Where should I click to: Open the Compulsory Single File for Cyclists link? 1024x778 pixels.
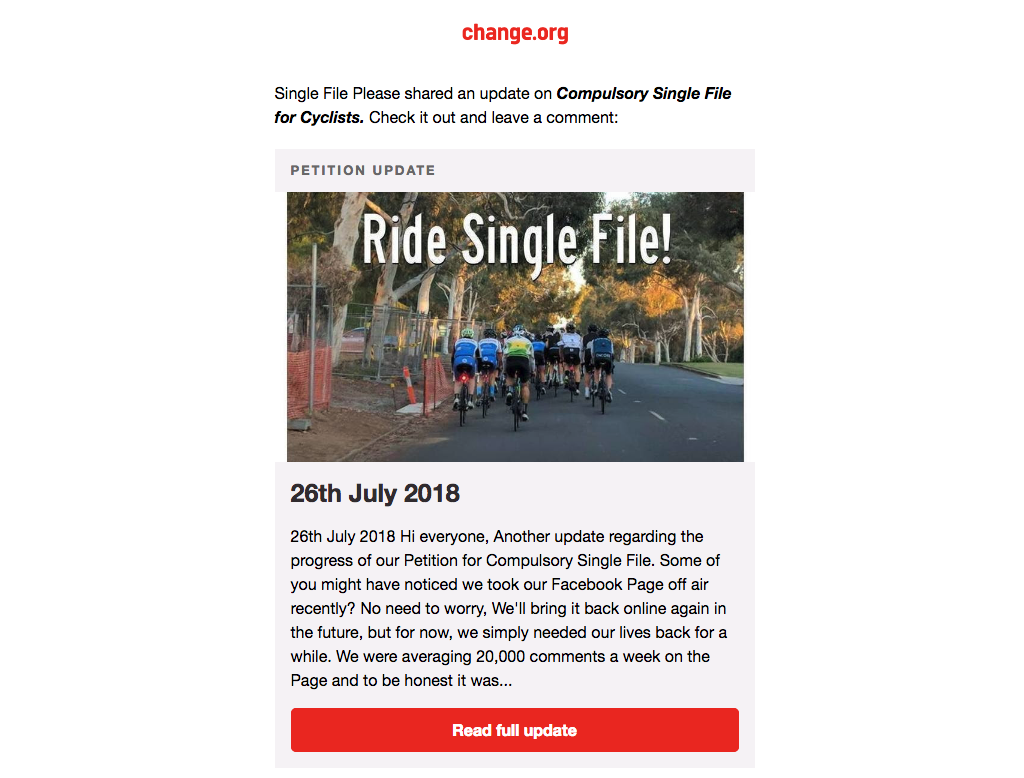pyautogui.click(x=643, y=94)
